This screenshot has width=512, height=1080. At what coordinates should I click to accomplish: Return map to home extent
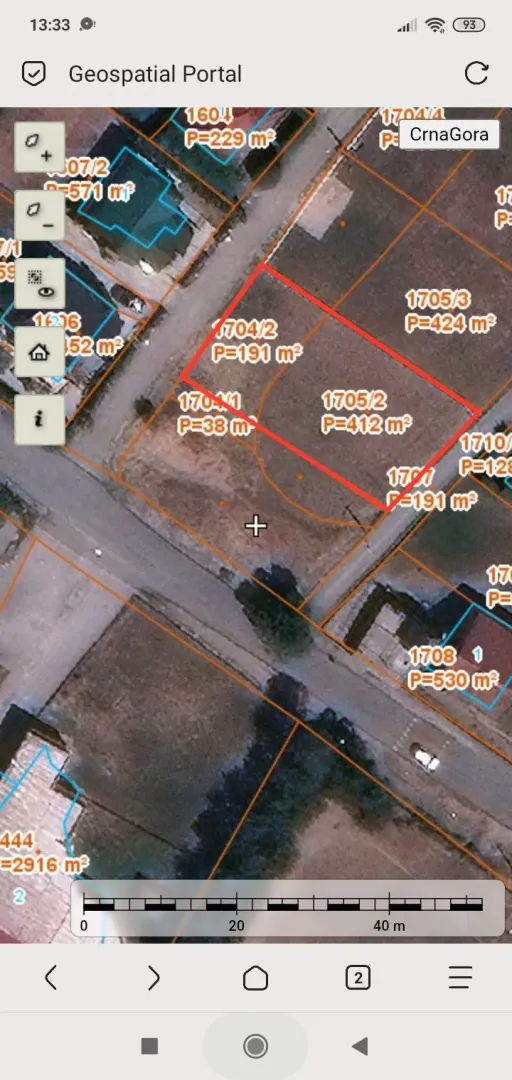coord(39,351)
